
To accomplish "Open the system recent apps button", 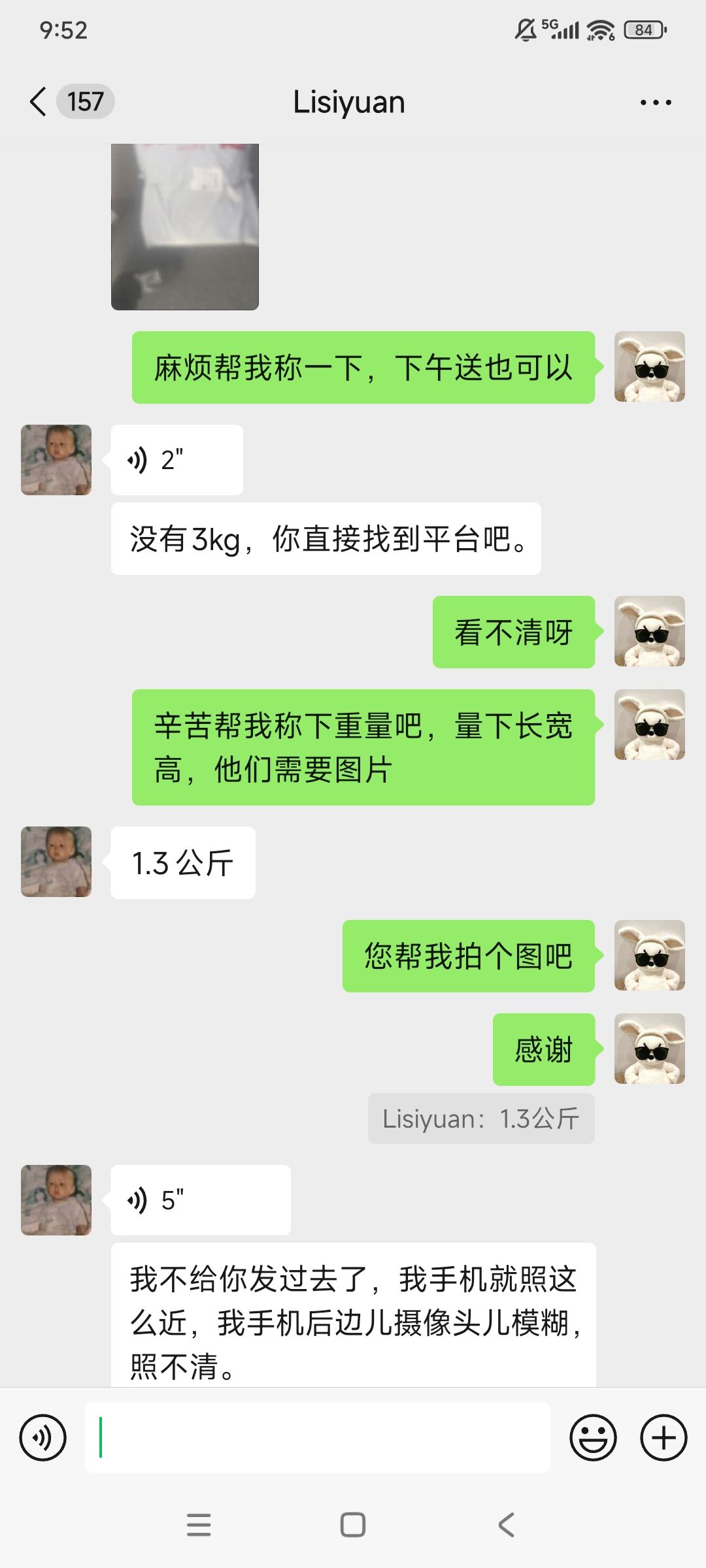I will point(199,1525).
